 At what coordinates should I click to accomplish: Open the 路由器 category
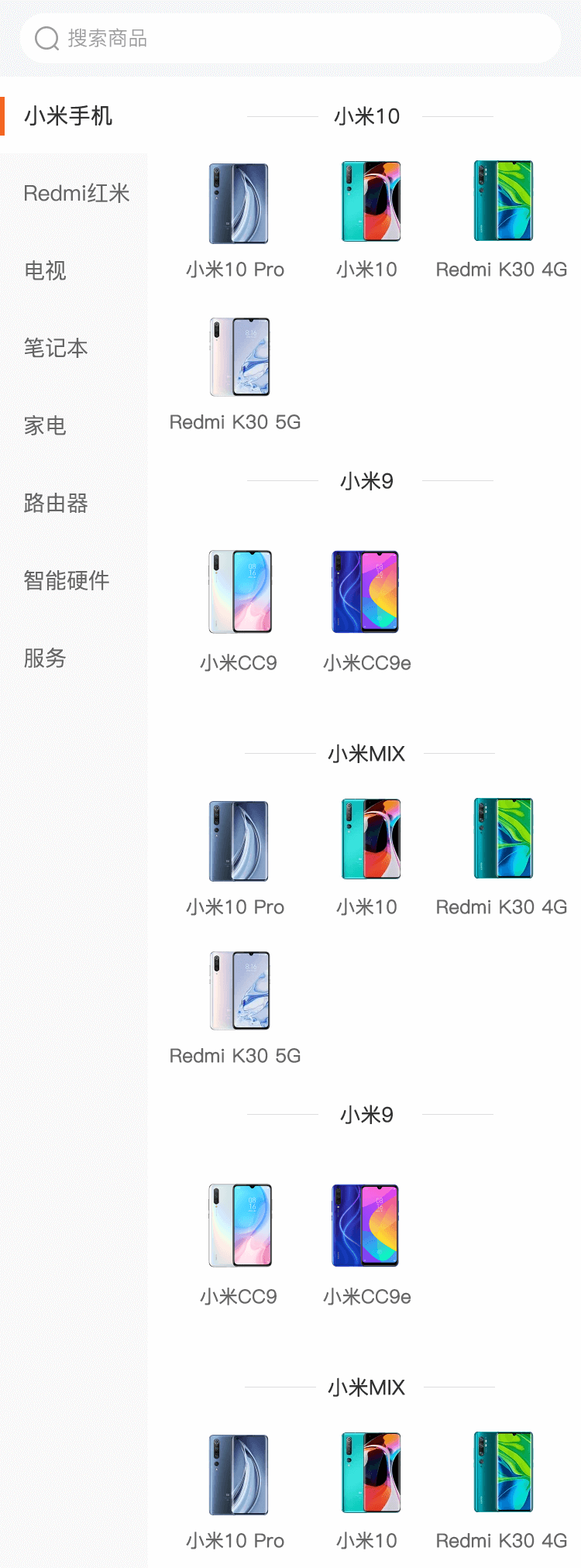(56, 504)
